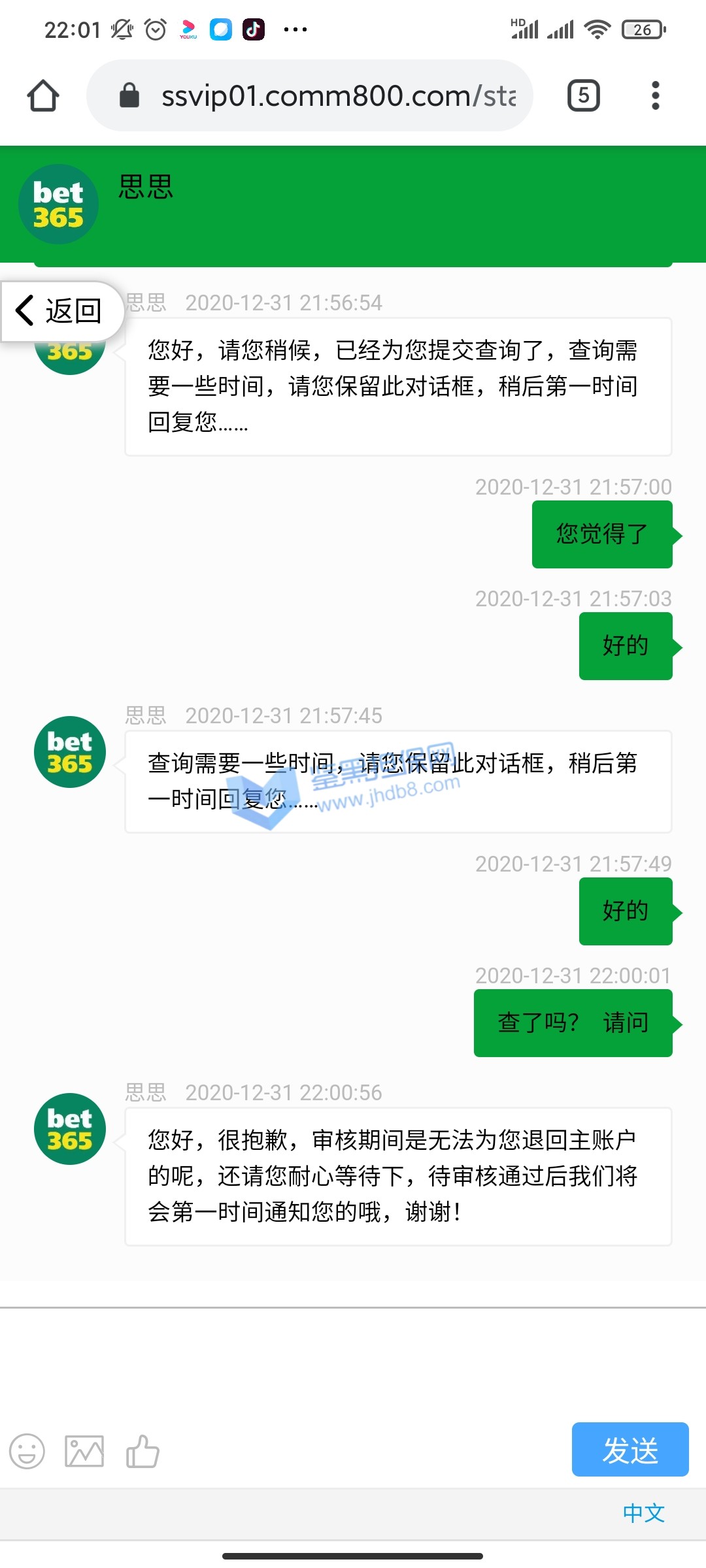Tap the 返回 back button
Viewport: 706px width, 1568px height.
[62, 311]
